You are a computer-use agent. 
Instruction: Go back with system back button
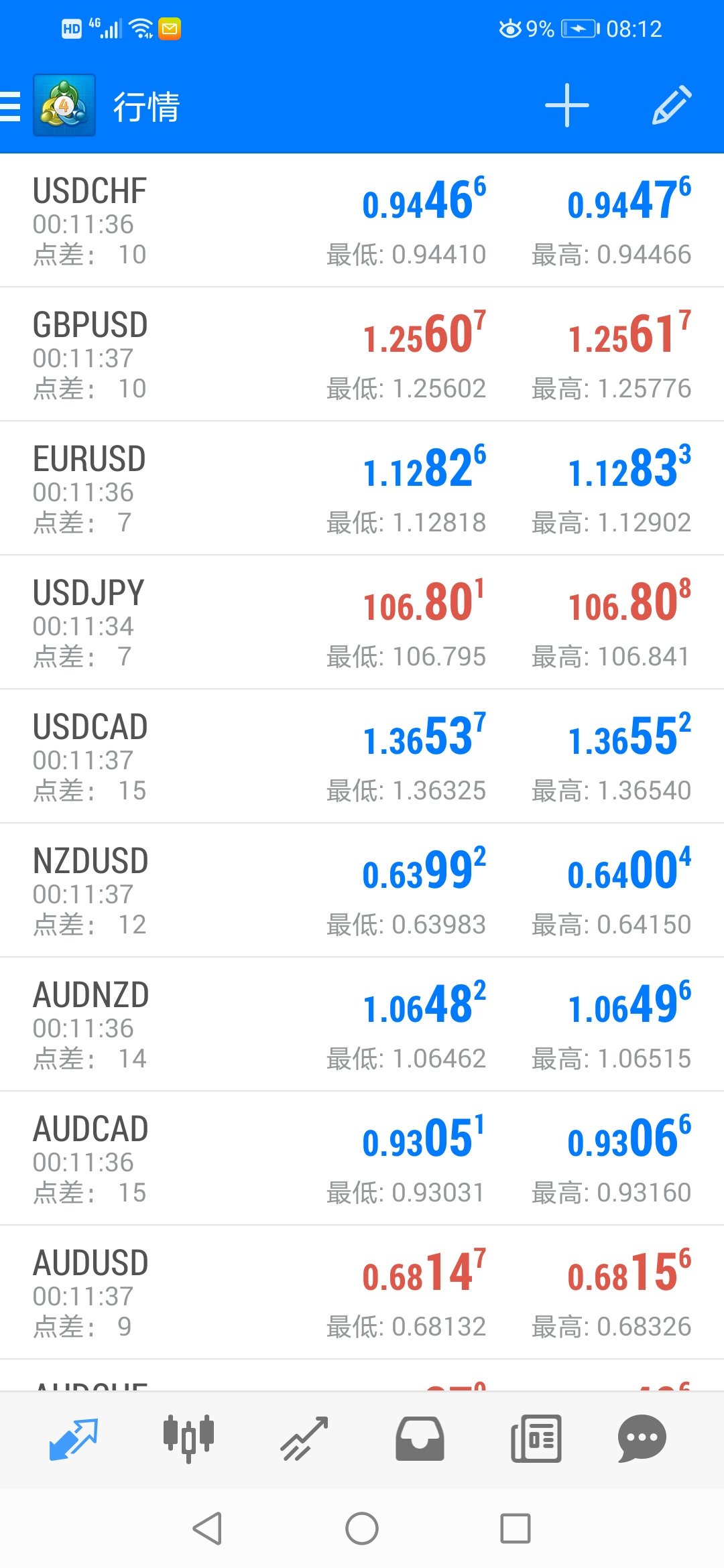(x=207, y=1528)
